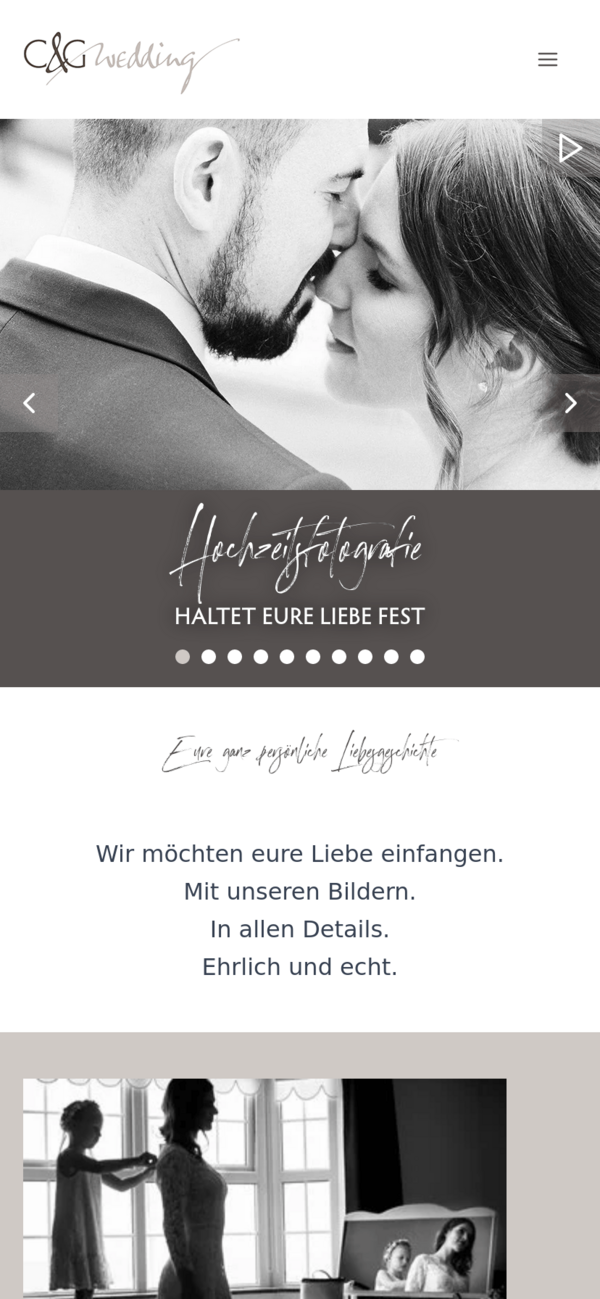Screen dimensions: 600x1299
Task: Advance to the next slide
Action: pos(570,403)
